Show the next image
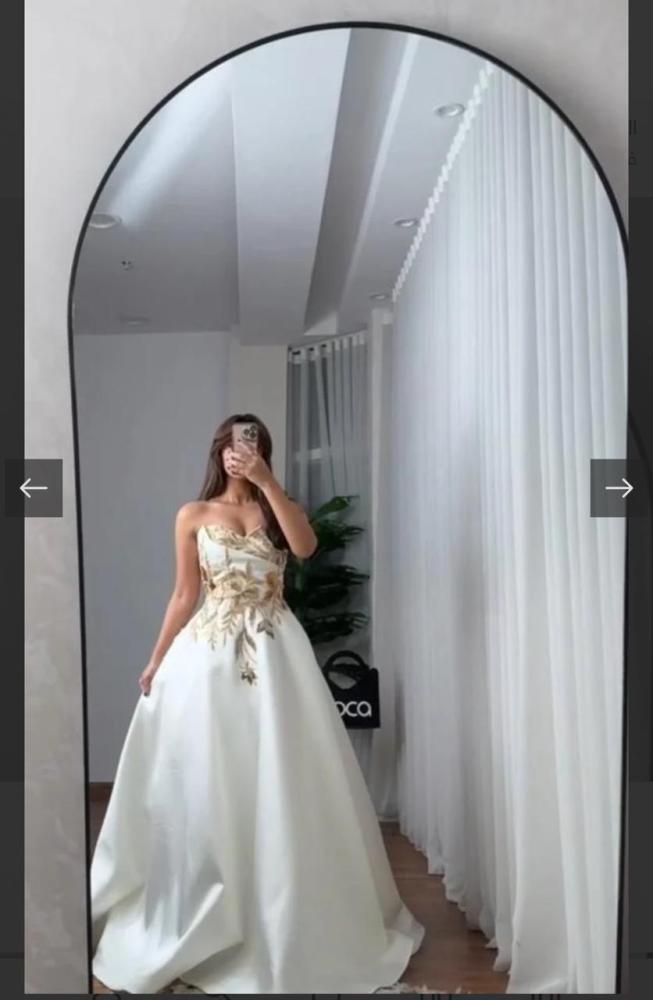The image size is (653, 1000). click(x=618, y=488)
